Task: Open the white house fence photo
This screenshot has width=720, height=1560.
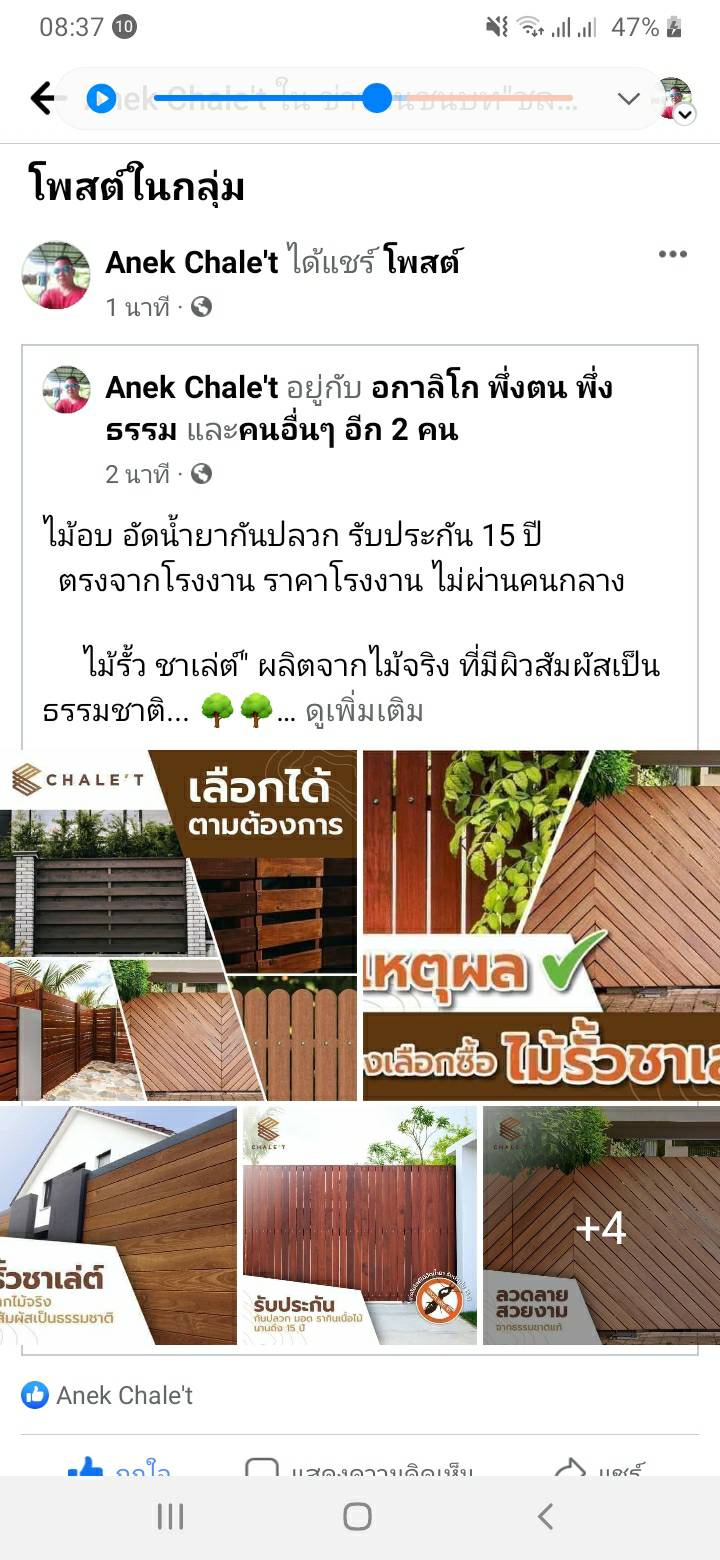Action: click(118, 1225)
